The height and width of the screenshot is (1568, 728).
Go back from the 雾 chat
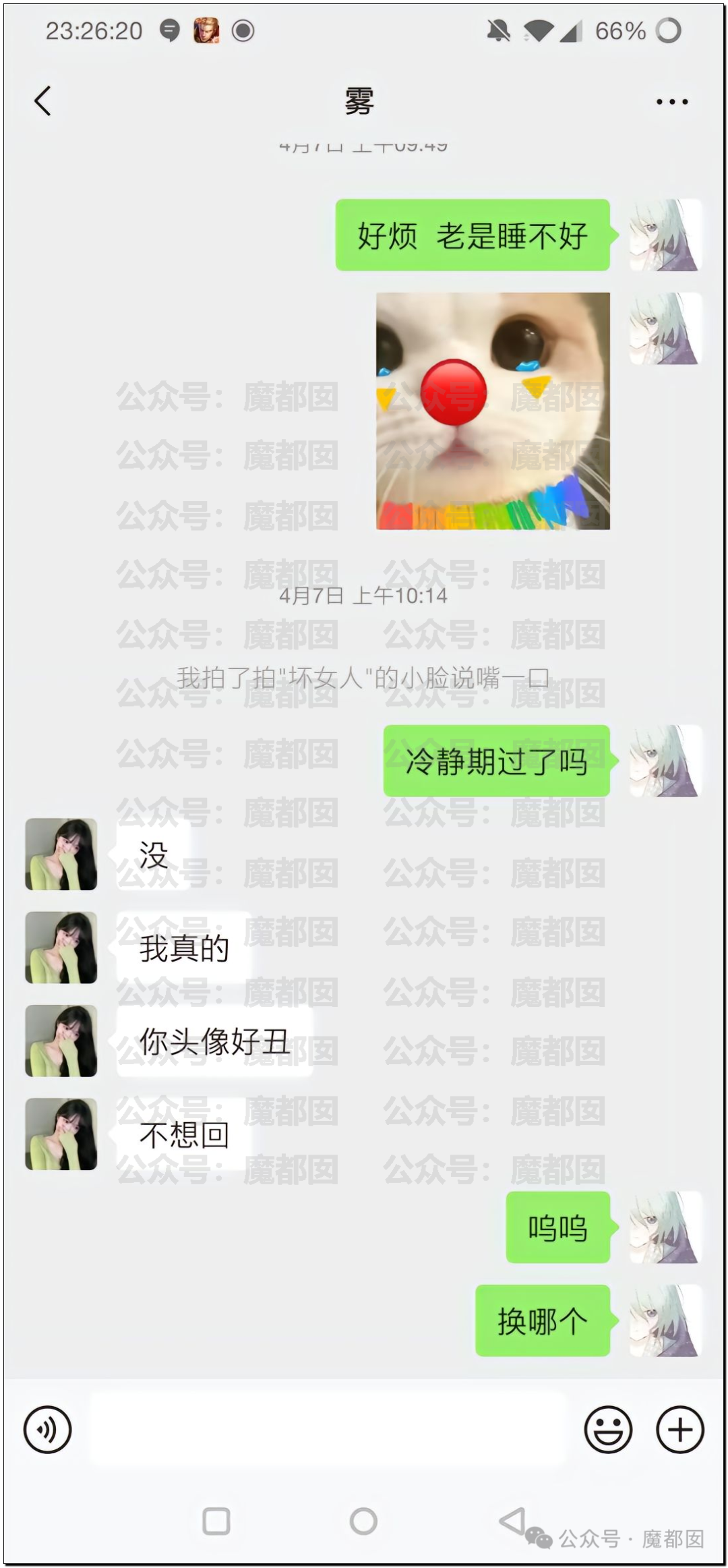(x=42, y=101)
